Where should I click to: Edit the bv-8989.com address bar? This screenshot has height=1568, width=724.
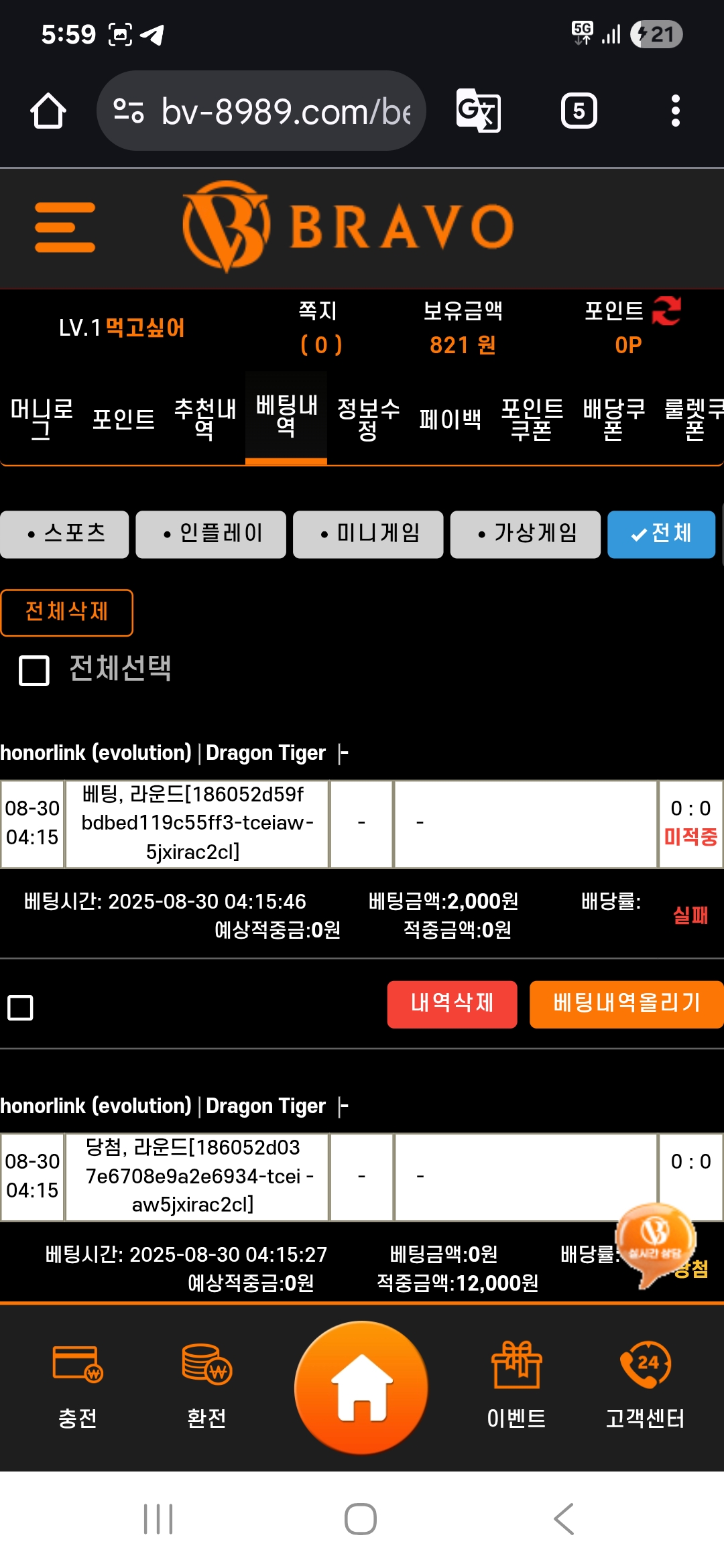point(261,111)
